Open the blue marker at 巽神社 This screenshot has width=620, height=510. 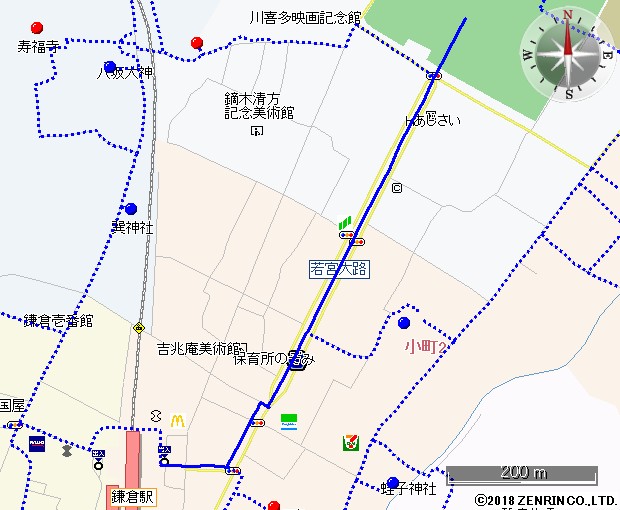pyautogui.click(x=131, y=209)
